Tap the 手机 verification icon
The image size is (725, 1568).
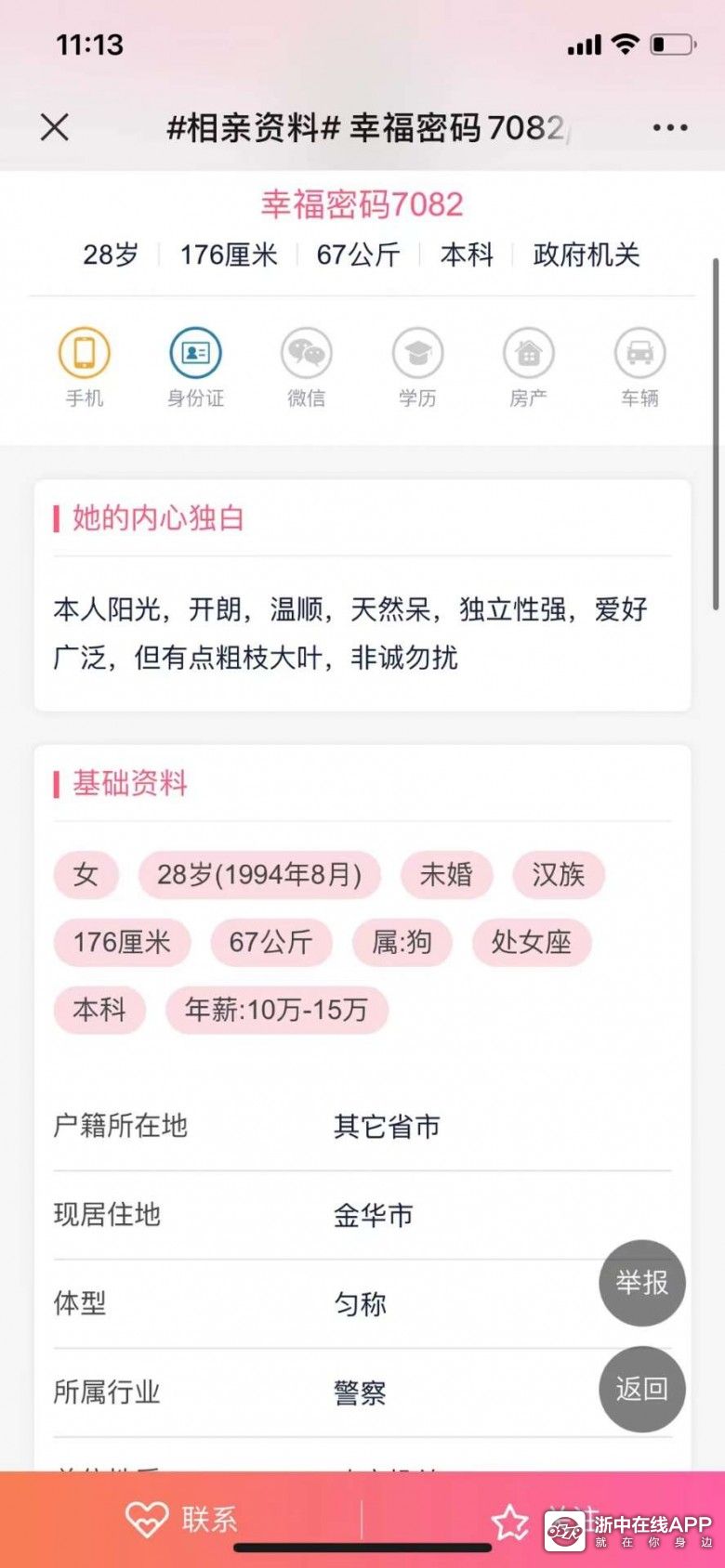(85, 353)
